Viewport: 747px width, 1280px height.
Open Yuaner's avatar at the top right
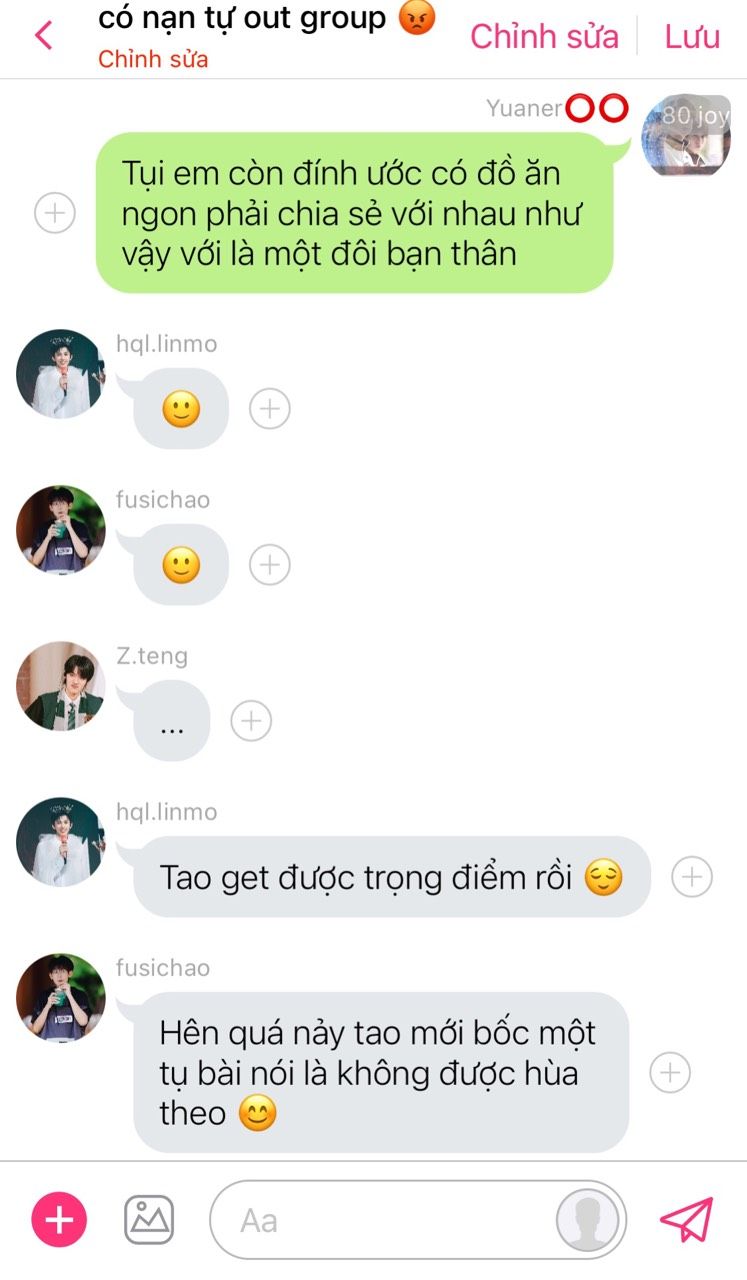point(686,136)
